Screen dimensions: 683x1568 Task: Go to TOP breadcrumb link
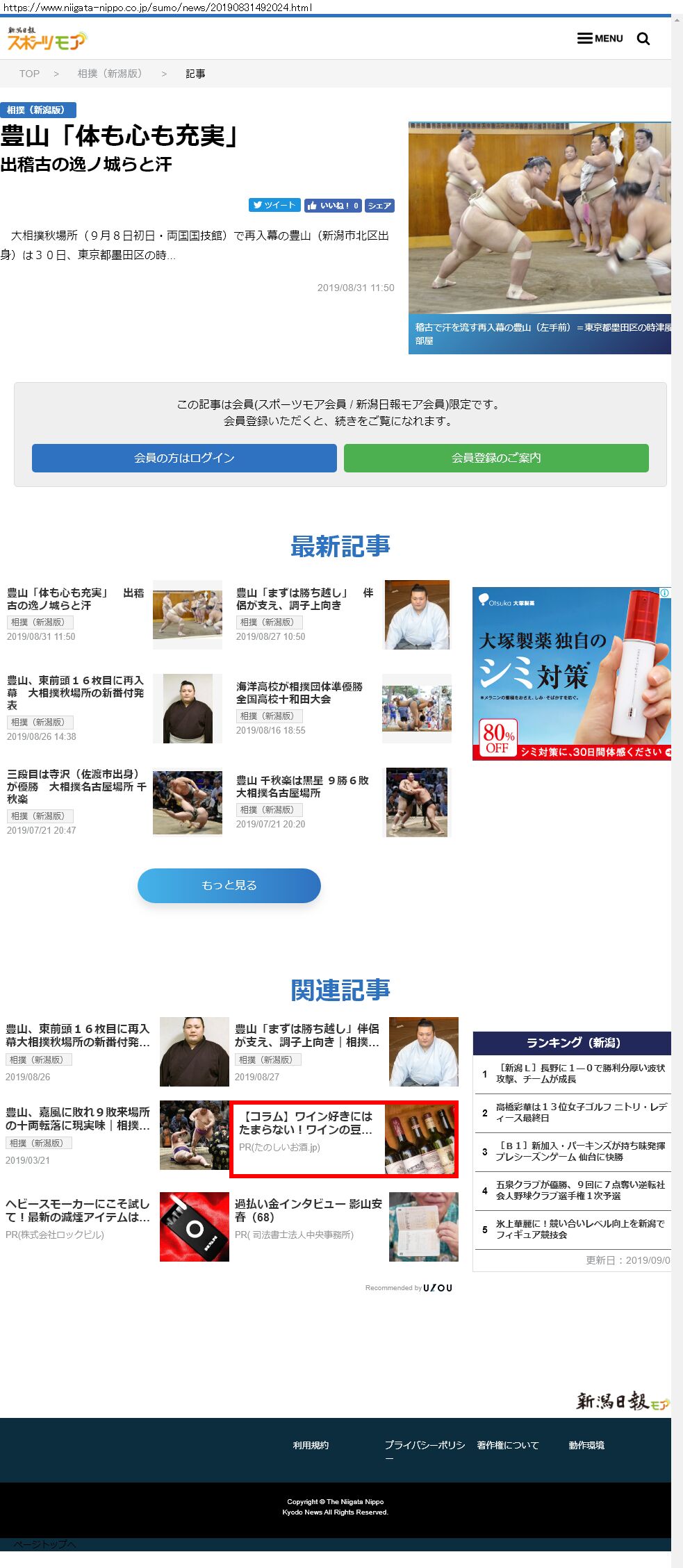click(29, 74)
